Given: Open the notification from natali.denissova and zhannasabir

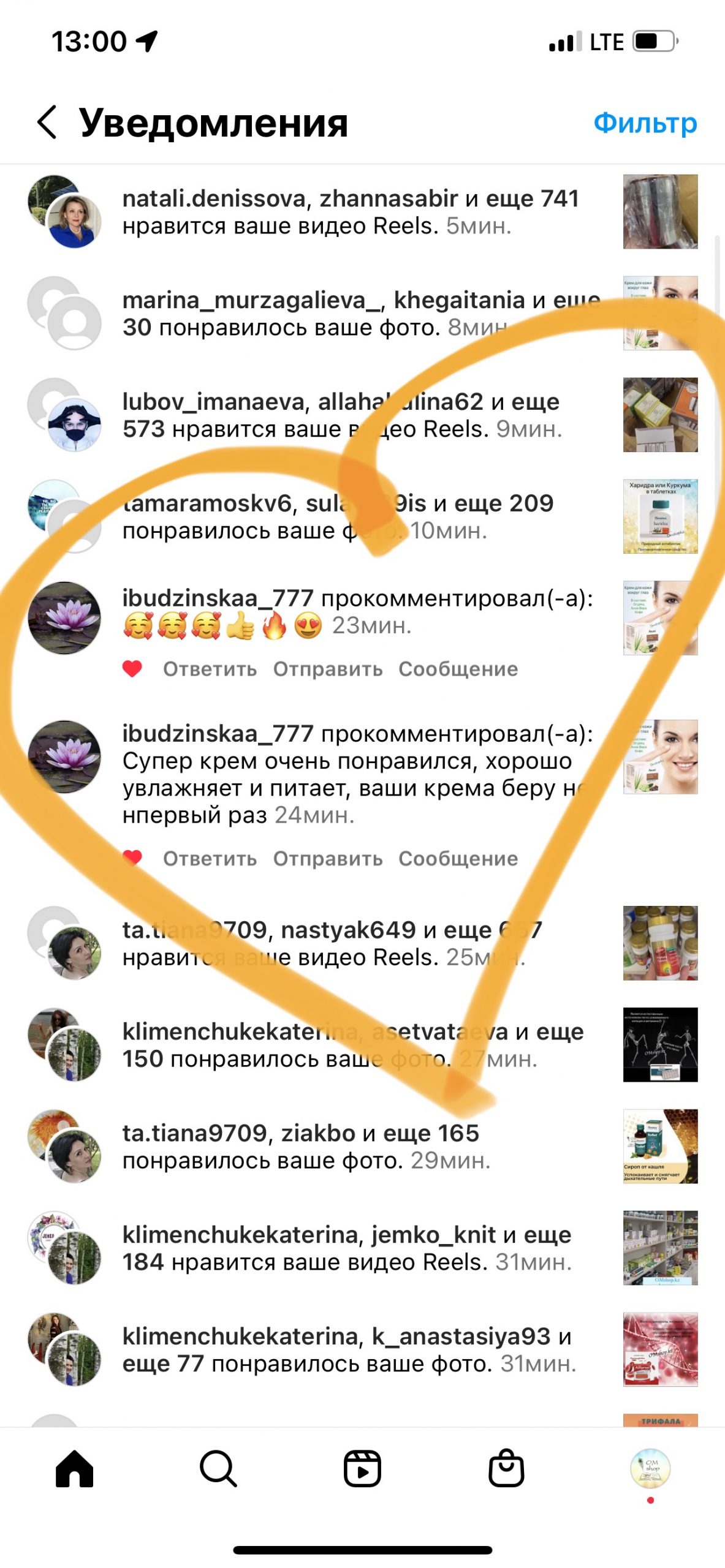Looking at the screenshot, I should (349, 212).
